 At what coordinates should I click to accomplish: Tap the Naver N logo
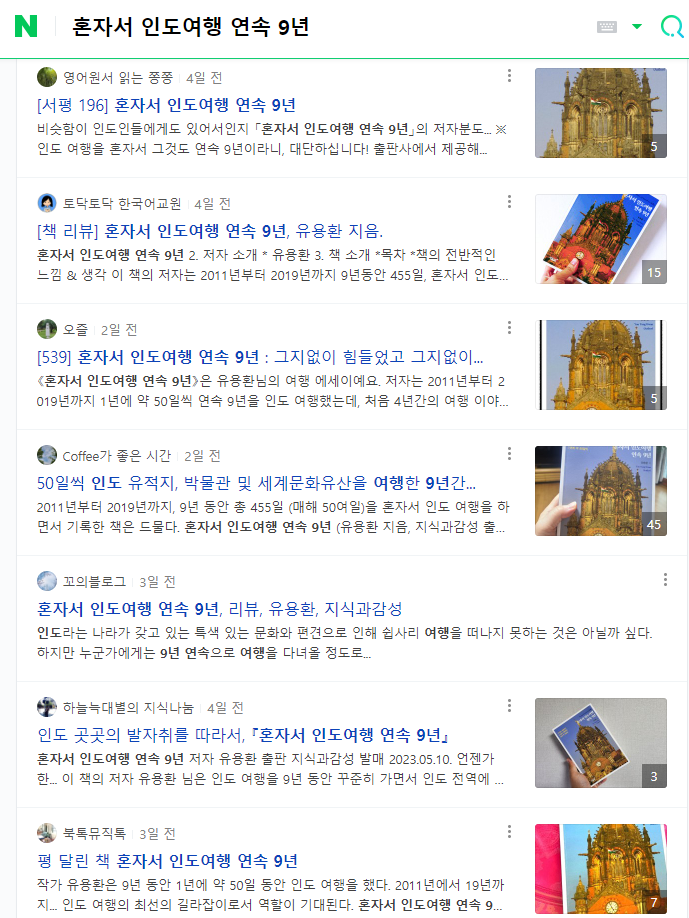pos(26,27)
